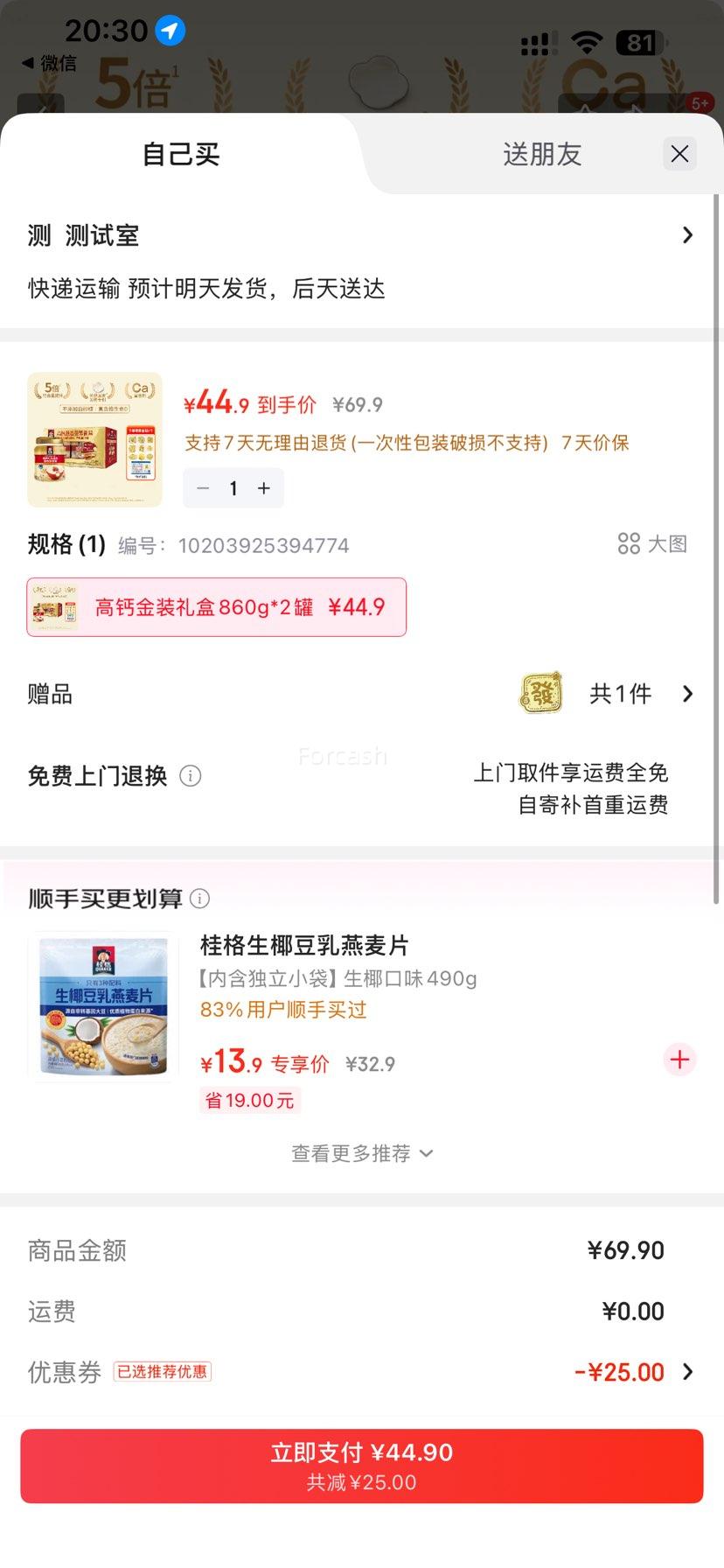Tap the 桂格生椰豆乳燕麦片 product image

104,1006
